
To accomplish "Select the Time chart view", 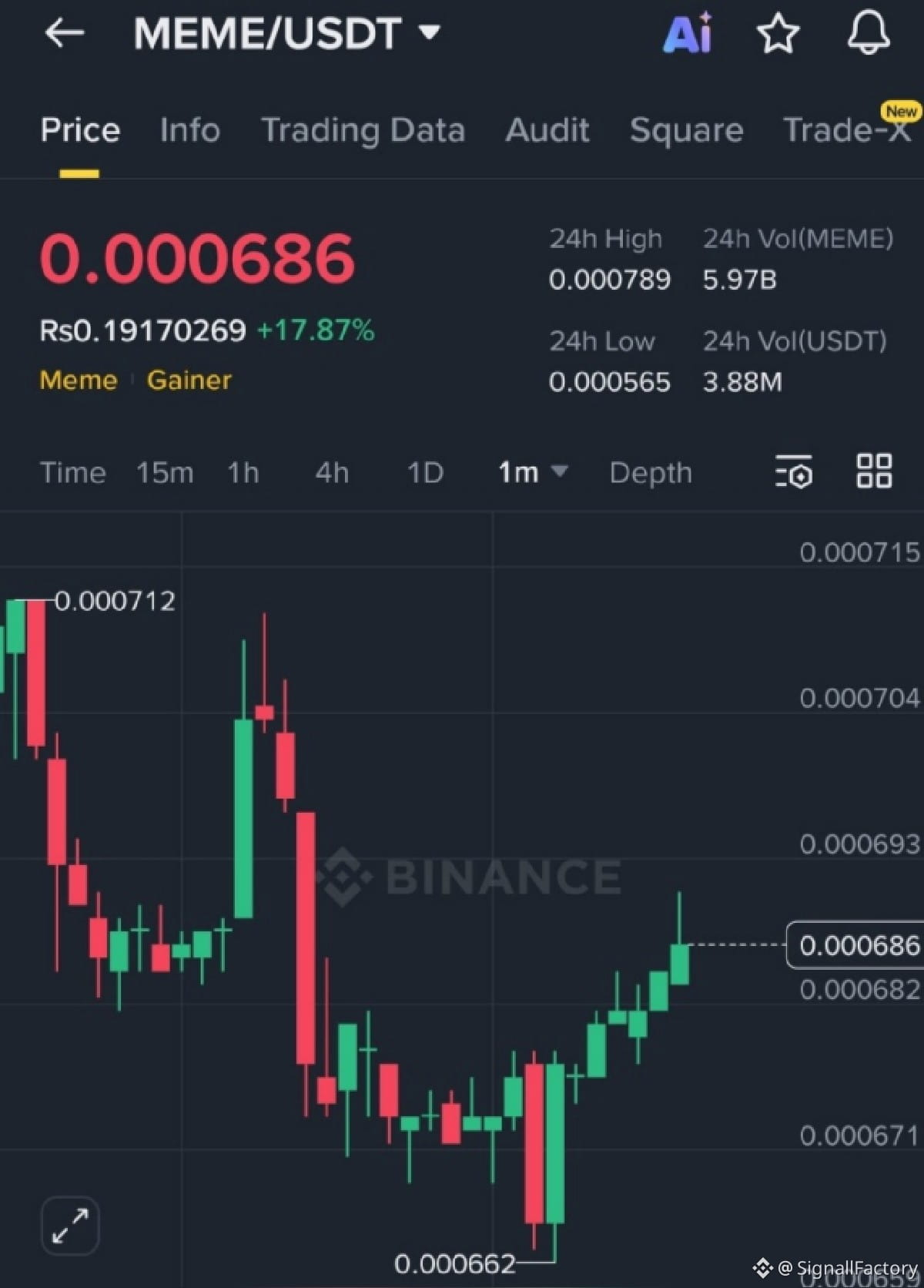I will [x=72, y=472].
